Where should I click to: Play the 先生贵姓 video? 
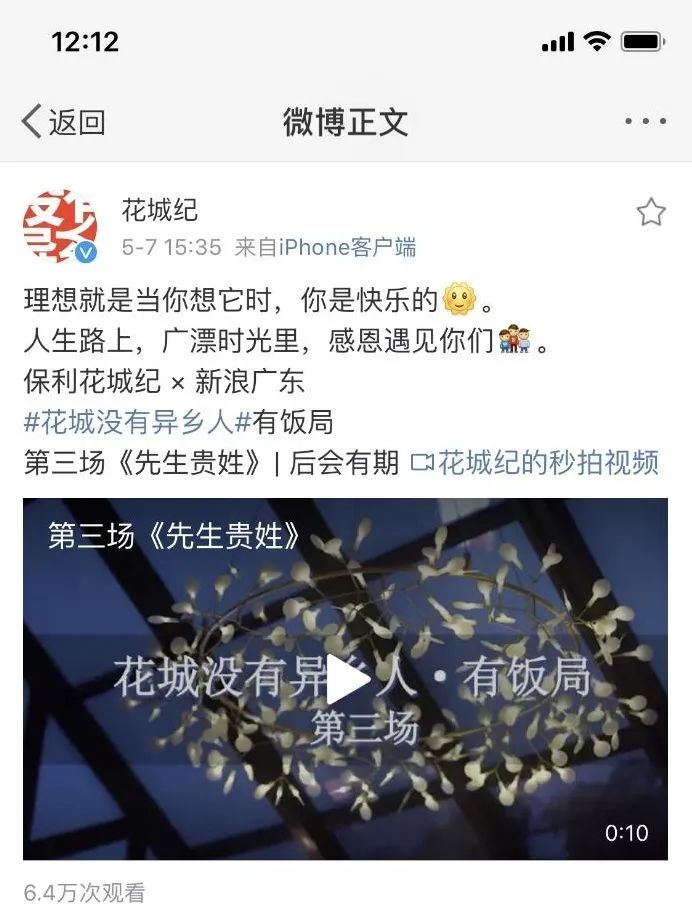(346, 680)
